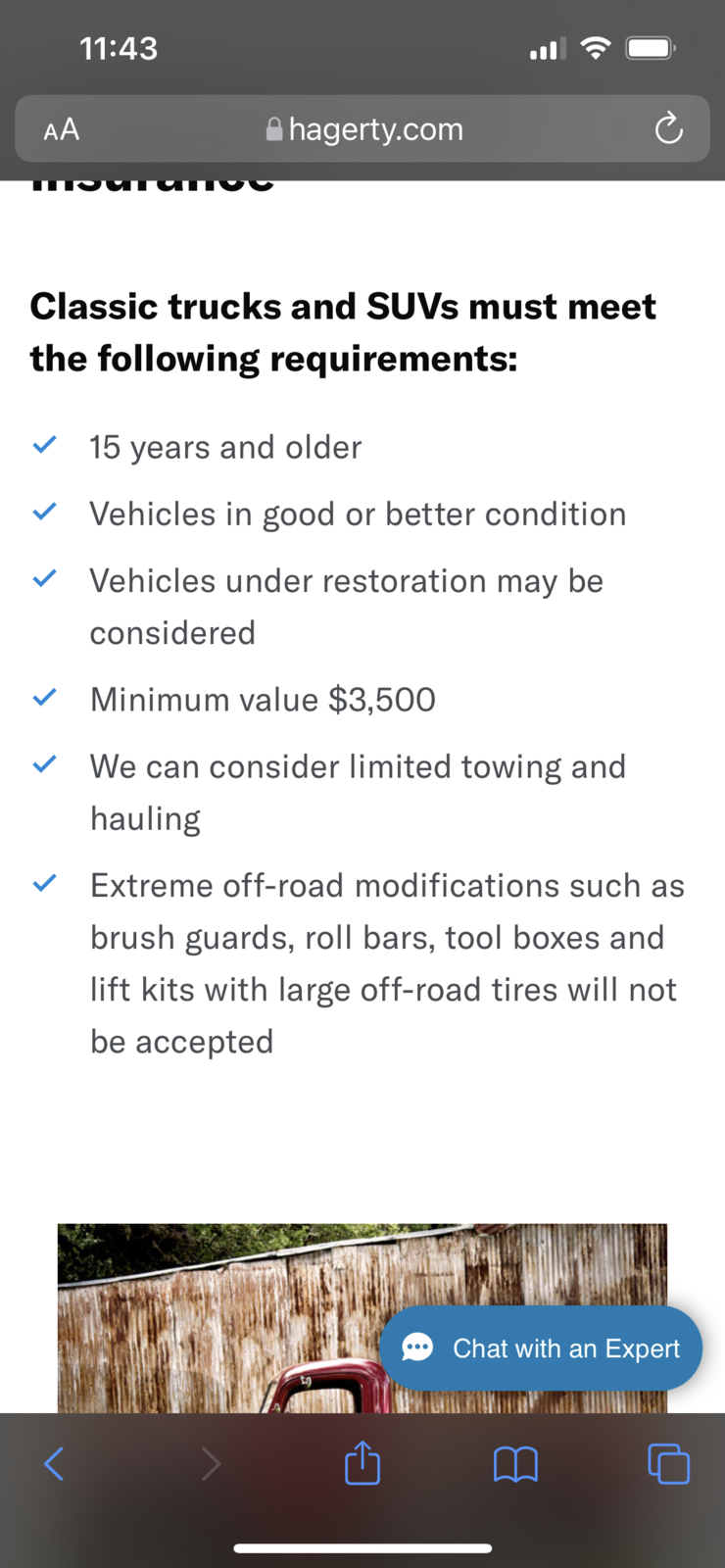Go back to the previous page

coord(54,1464)
